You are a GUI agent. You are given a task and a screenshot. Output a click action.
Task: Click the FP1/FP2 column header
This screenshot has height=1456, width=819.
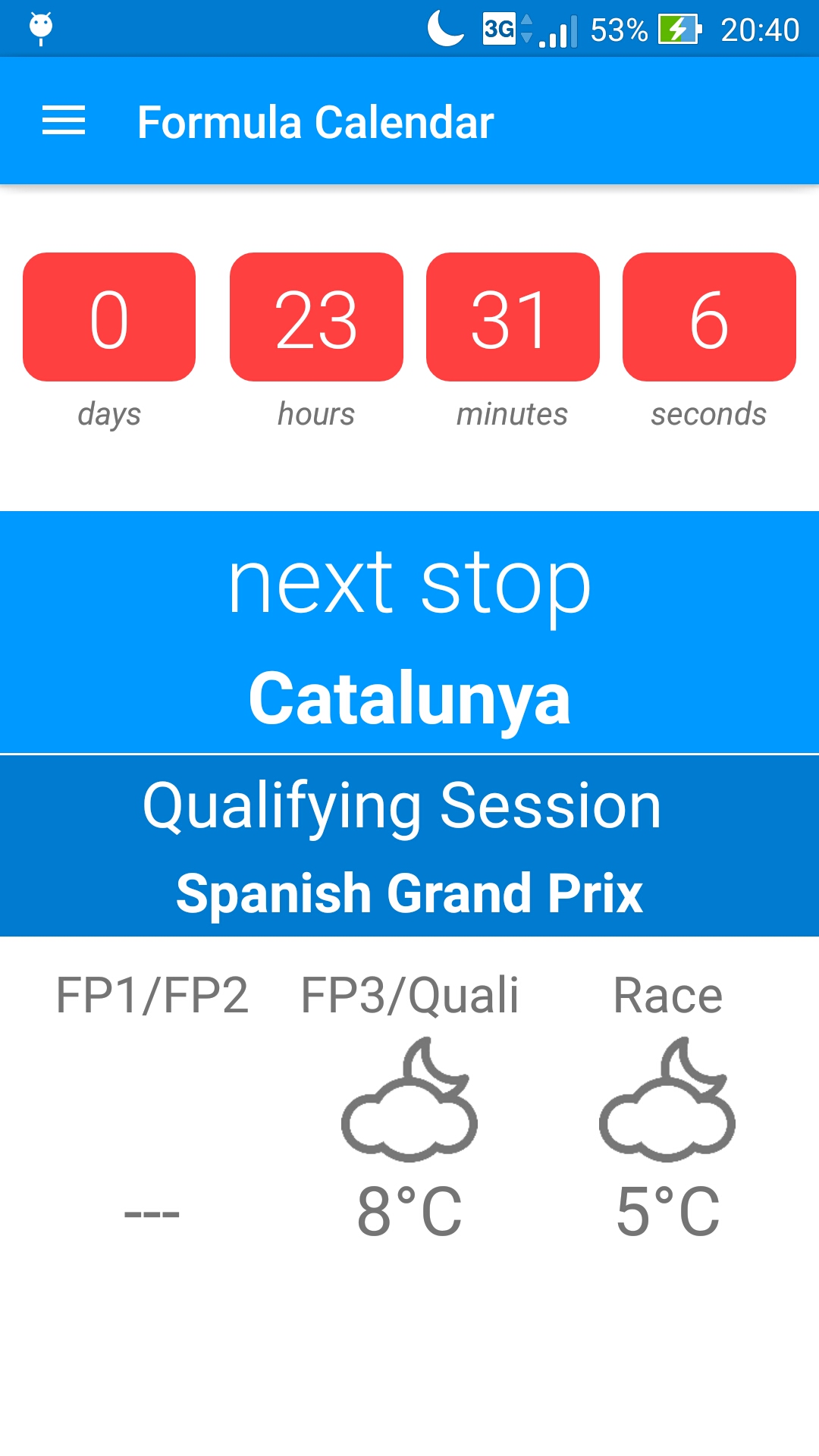click(155, 993)
